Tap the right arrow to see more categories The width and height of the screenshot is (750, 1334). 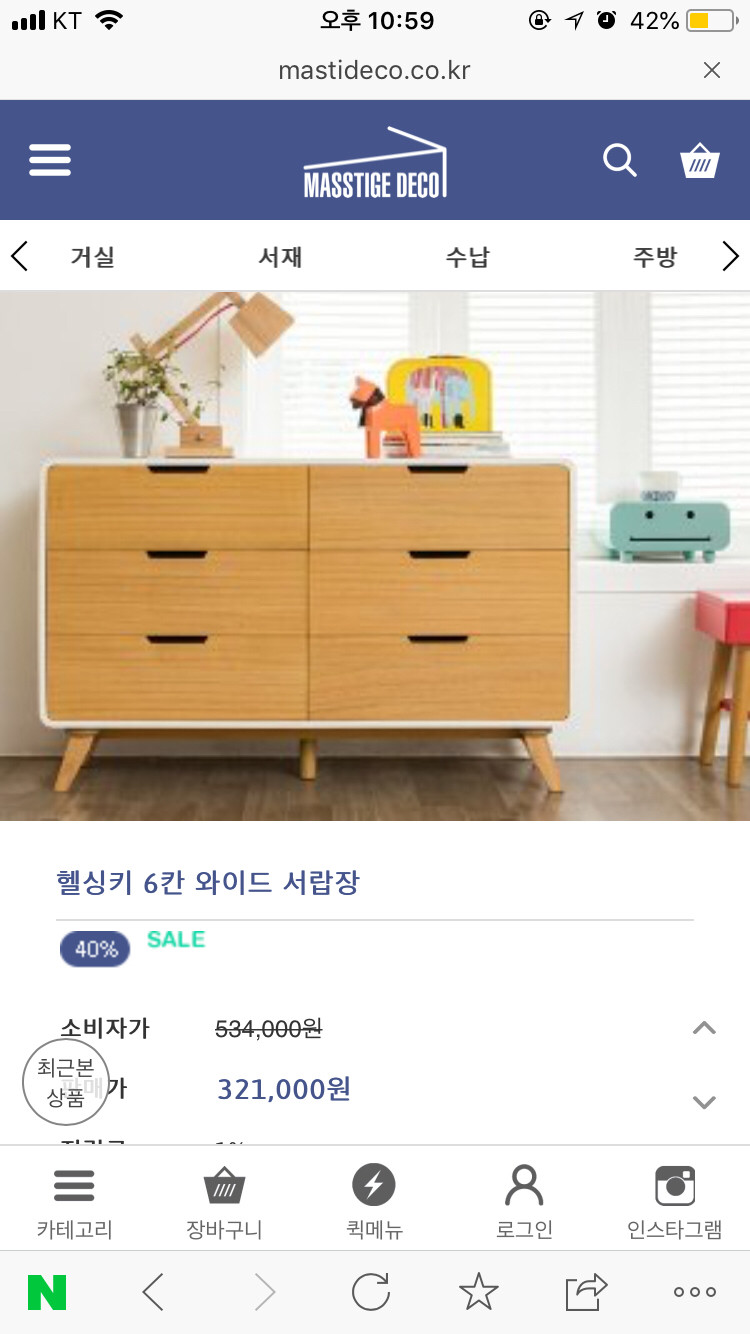(731, 256)
